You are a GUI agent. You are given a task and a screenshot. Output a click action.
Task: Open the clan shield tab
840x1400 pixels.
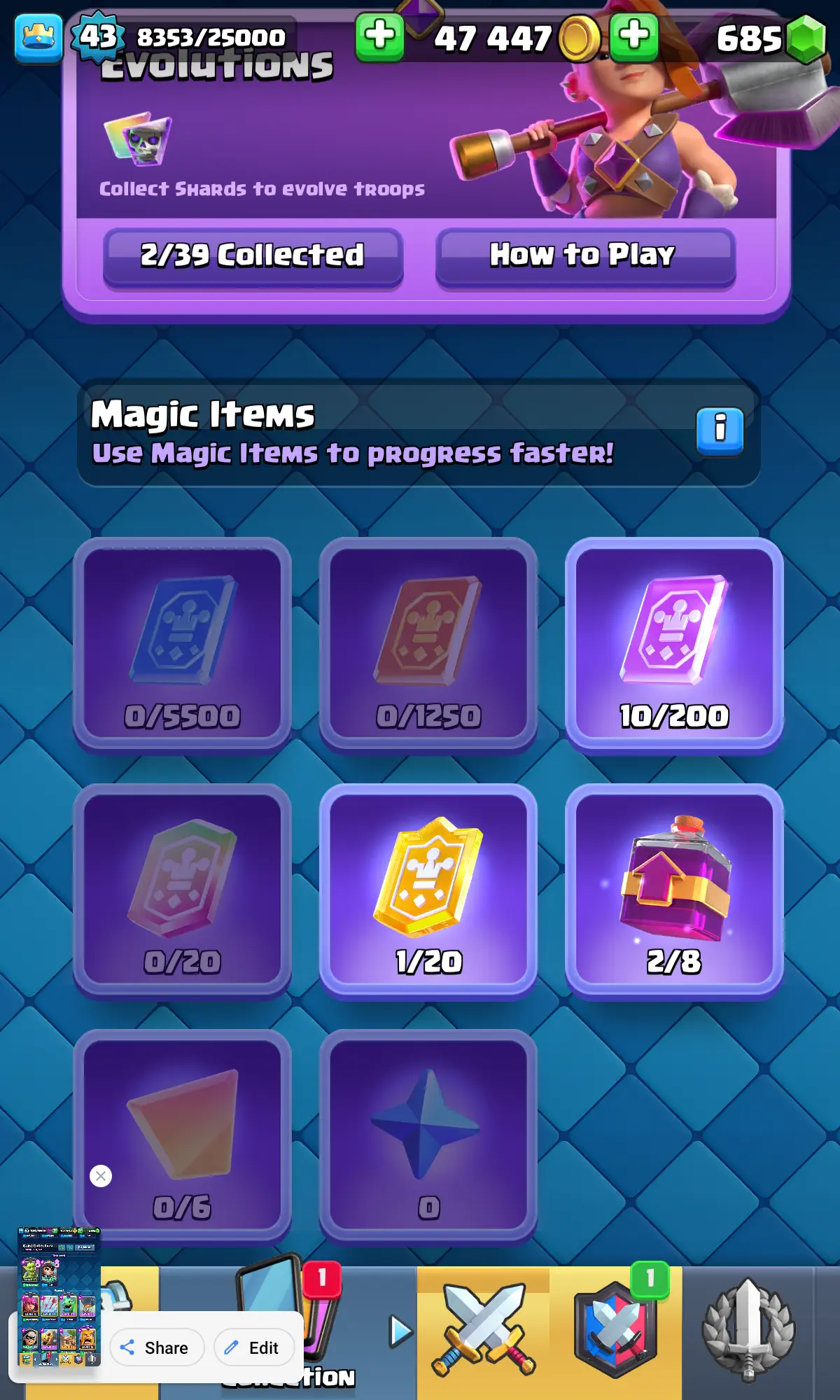(x=616, y=1330)
